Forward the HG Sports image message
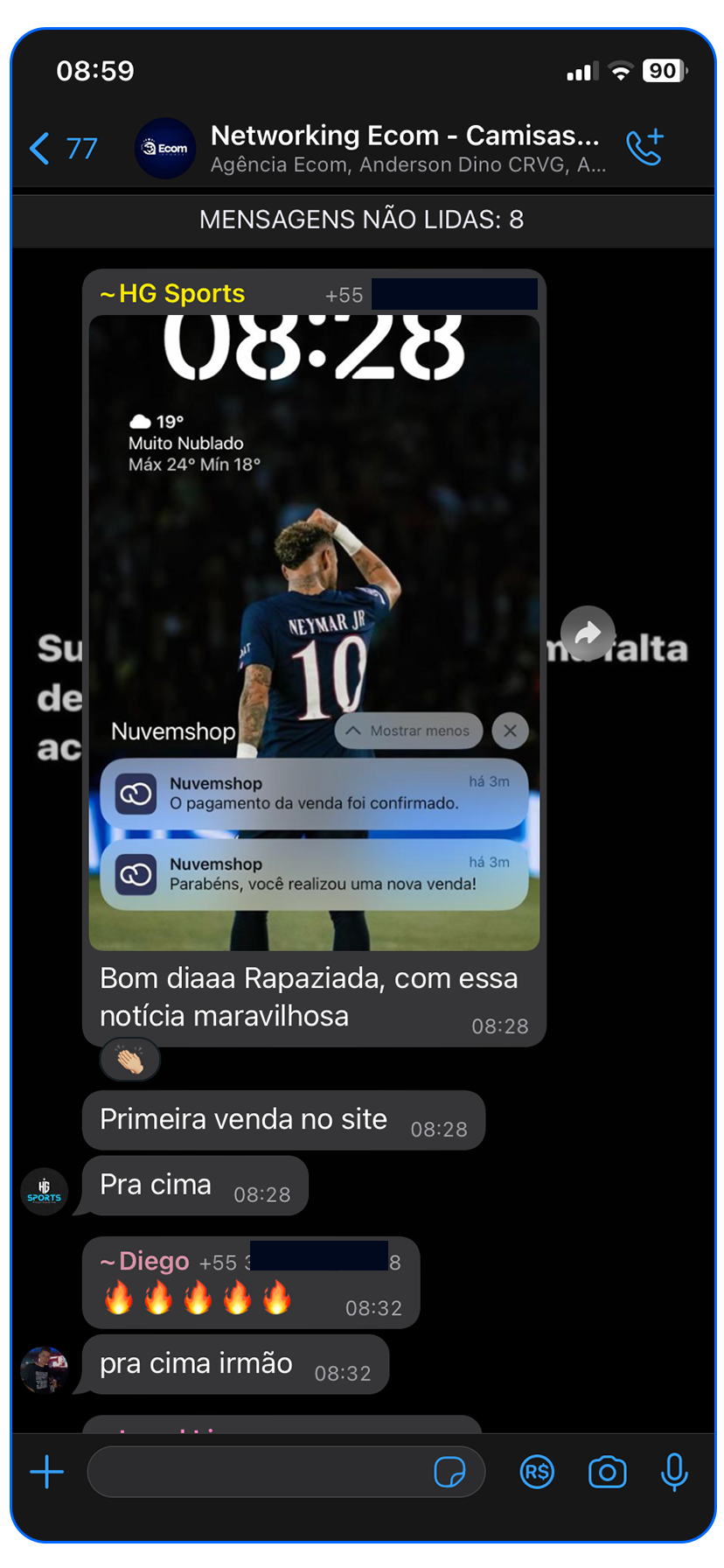Viewport: 724px width, 1568px height. [588, 633]
